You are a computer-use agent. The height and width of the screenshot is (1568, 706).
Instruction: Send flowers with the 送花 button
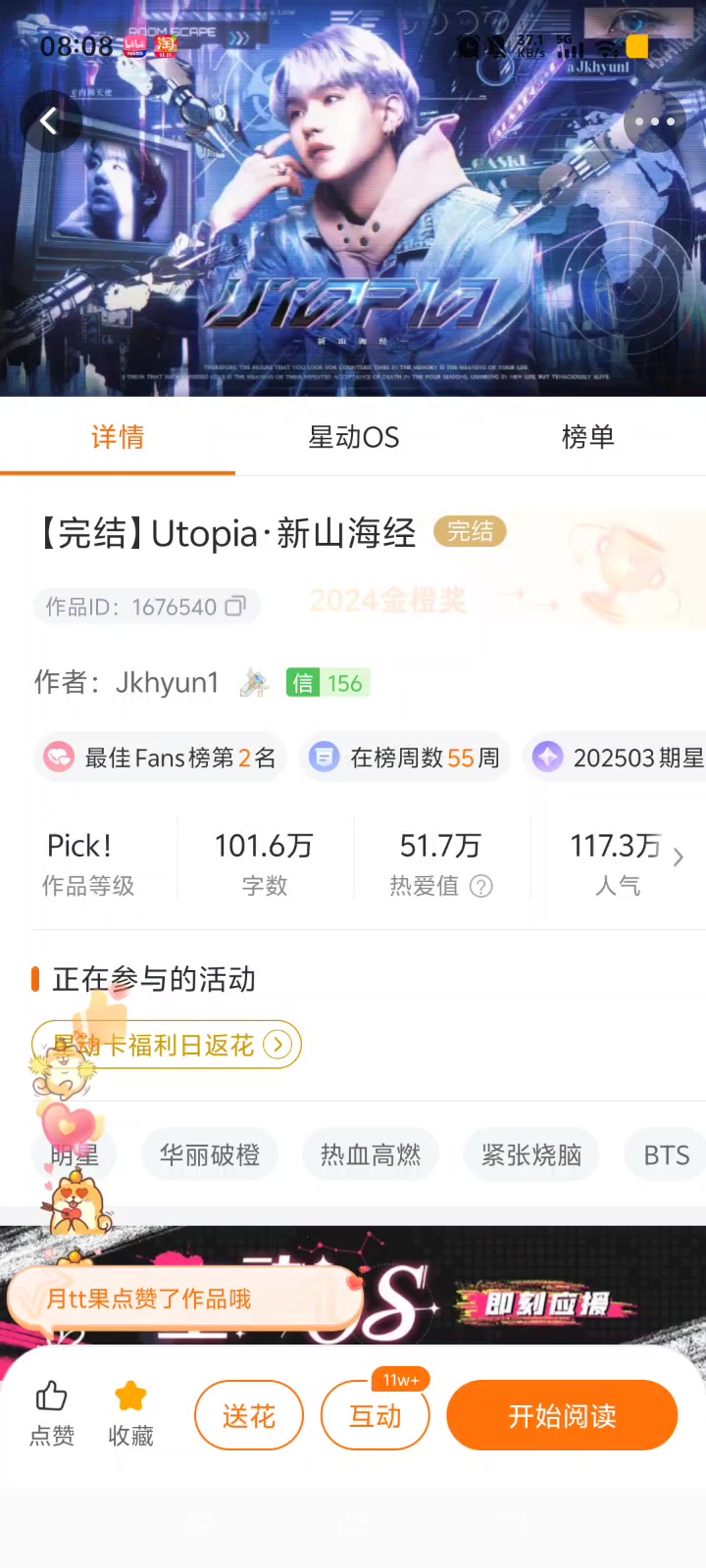pyautogui.click(x=249, y=1415)
